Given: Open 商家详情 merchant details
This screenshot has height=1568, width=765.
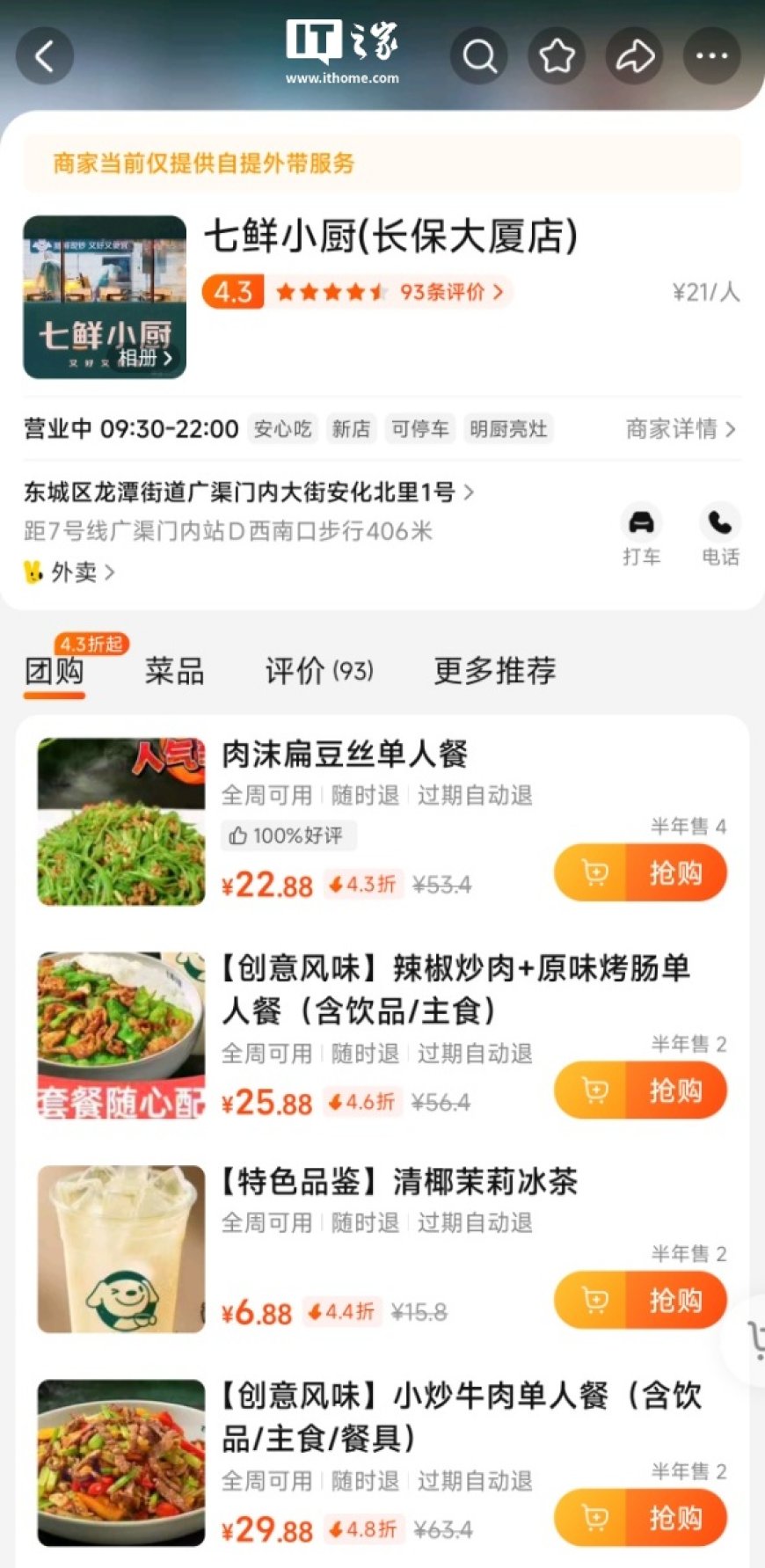Looking at the screenshot, I should coord(680,429).
